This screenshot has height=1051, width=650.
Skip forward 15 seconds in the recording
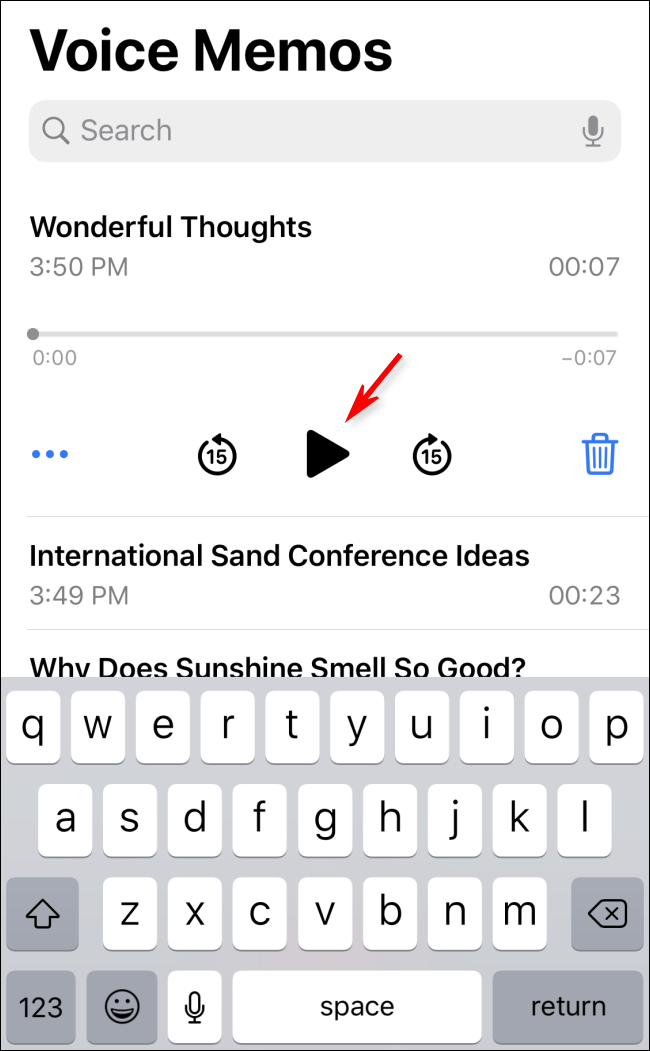pyautogui.click(x=432, y=456)
